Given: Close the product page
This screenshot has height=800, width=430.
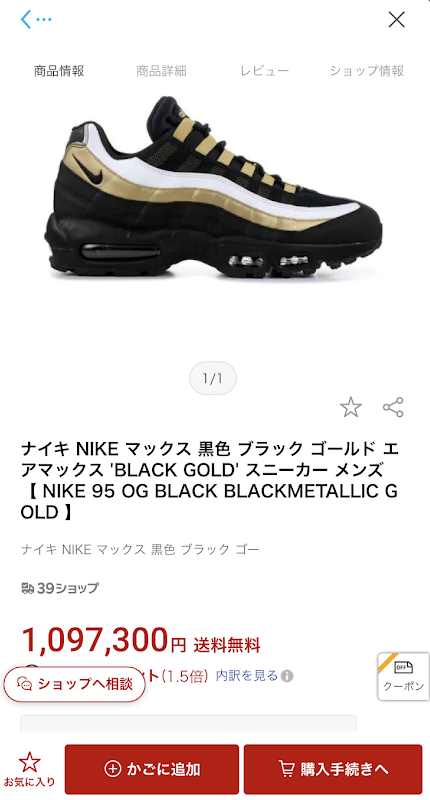Looking at the screenshot, I should [396, 20].
